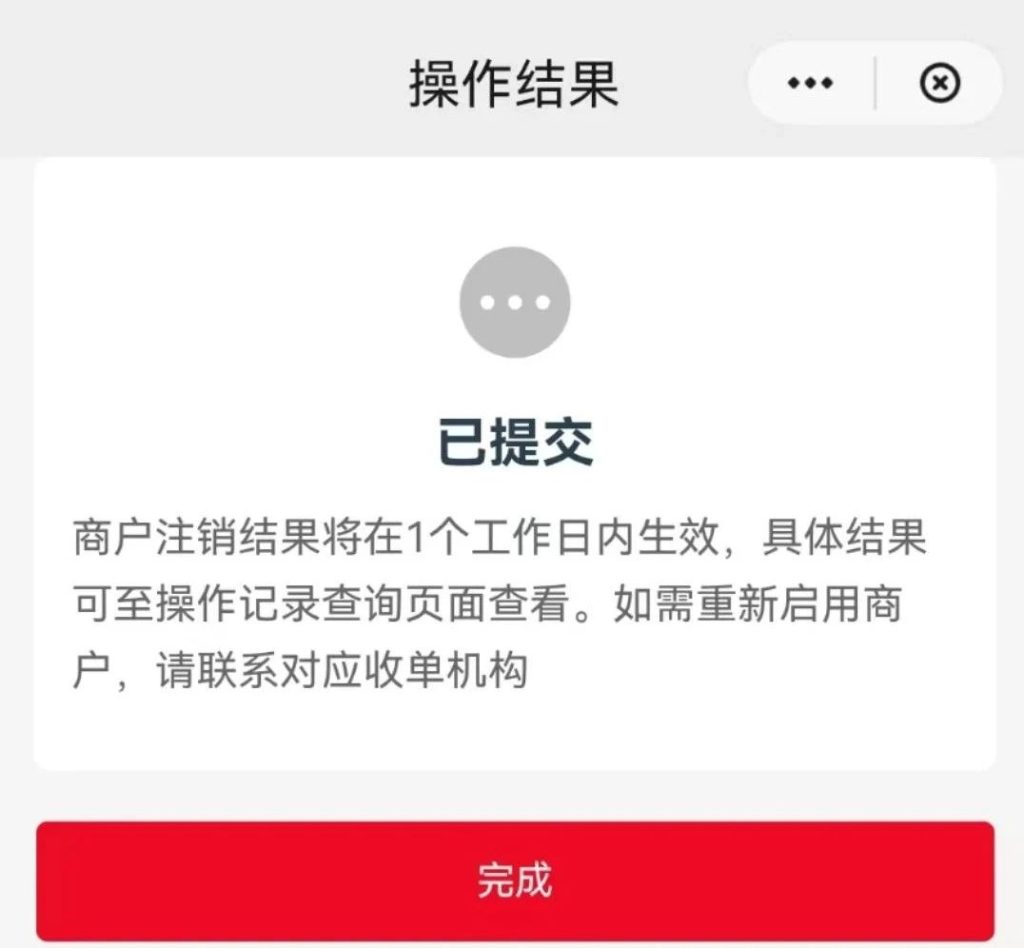This screenshot has width=1024, height=948.
Task: Tap the red 完成 button
Action: pos(515,880)
